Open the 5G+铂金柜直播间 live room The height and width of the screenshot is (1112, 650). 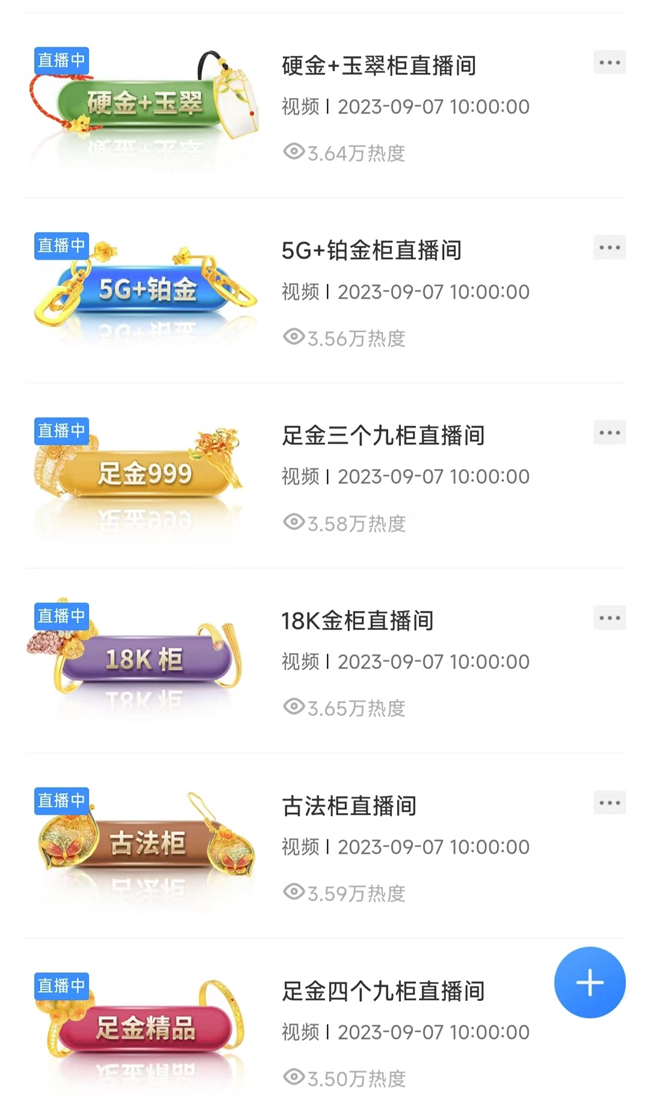click(x=371, y=251)
